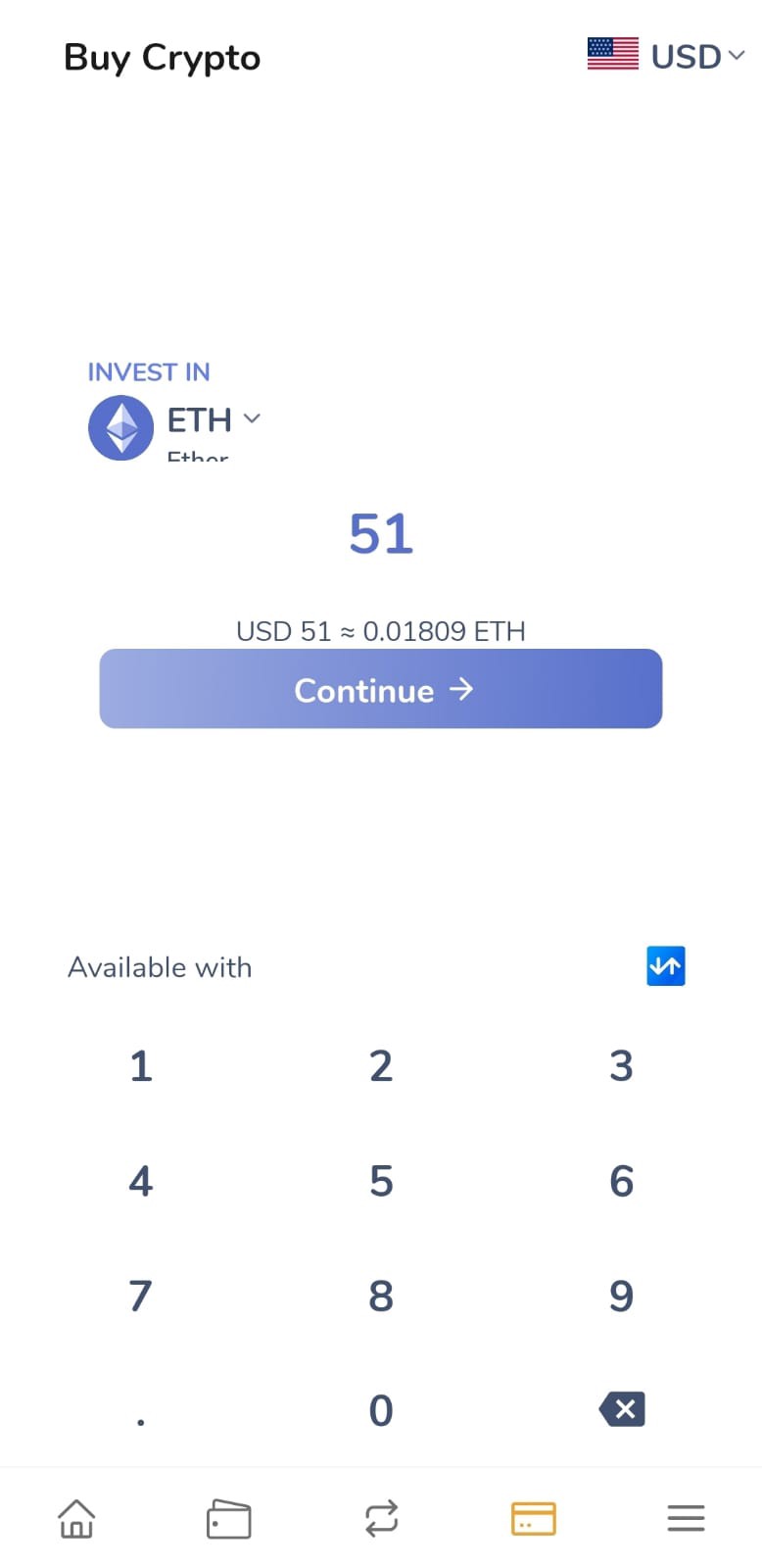762x1568 pixels.
Task: Delete the last digit with backspace
Action: pyautogui.click(x=622, y=1409)
